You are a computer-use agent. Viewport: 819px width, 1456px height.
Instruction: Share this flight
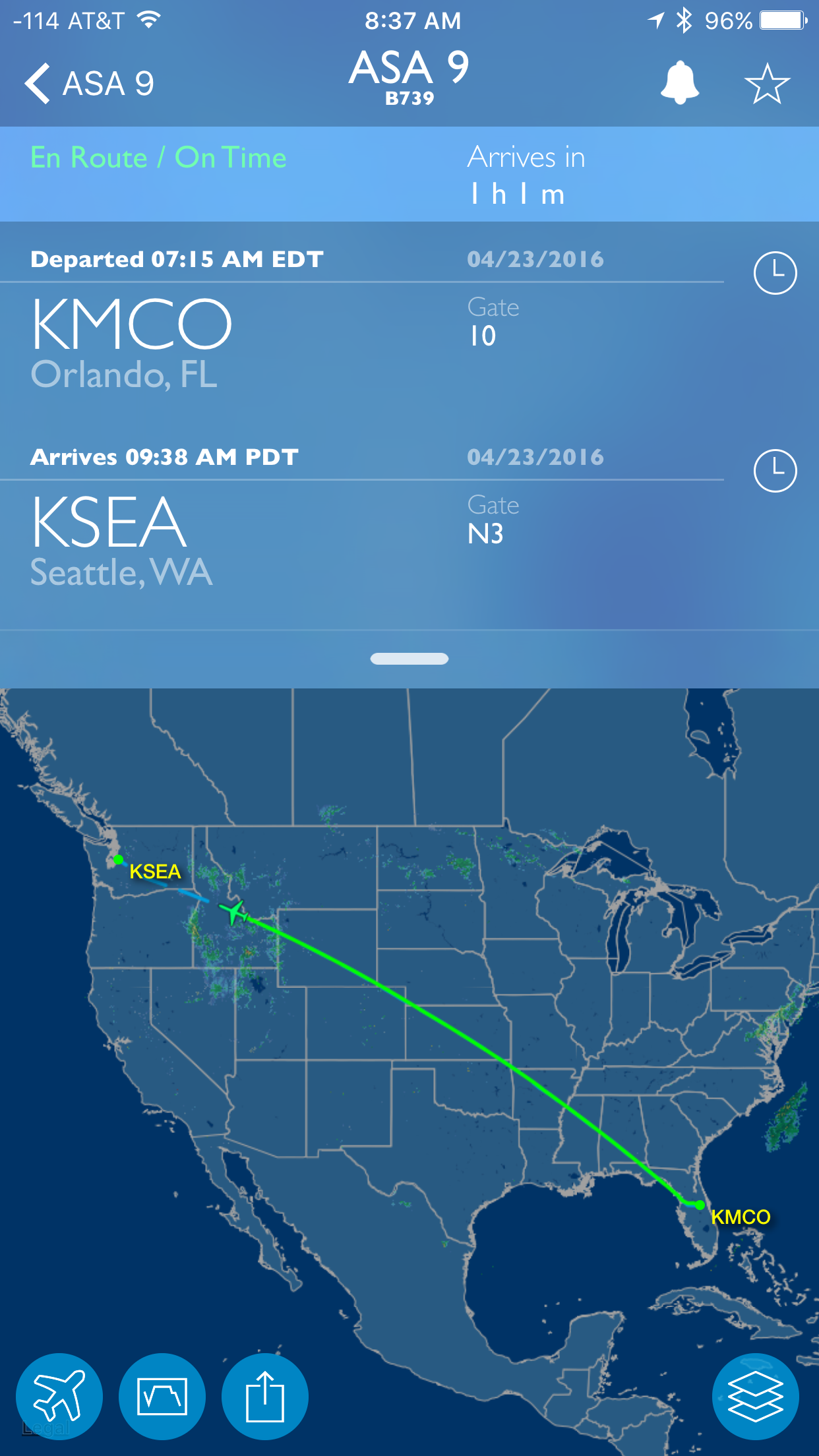tap(265, 1396)
